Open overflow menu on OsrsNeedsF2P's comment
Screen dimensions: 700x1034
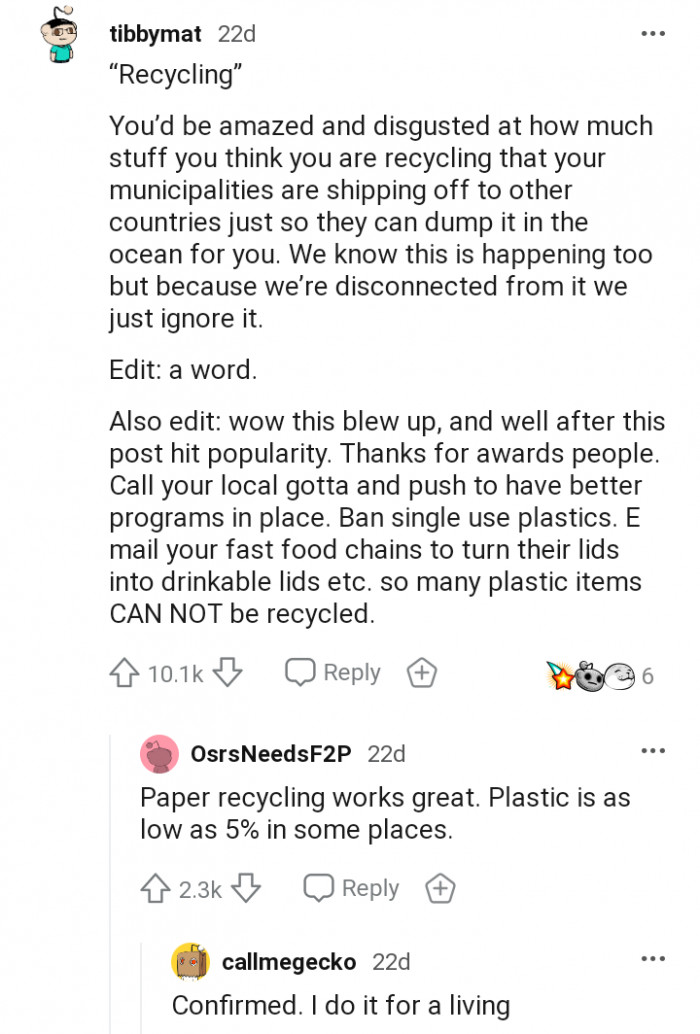652,751
